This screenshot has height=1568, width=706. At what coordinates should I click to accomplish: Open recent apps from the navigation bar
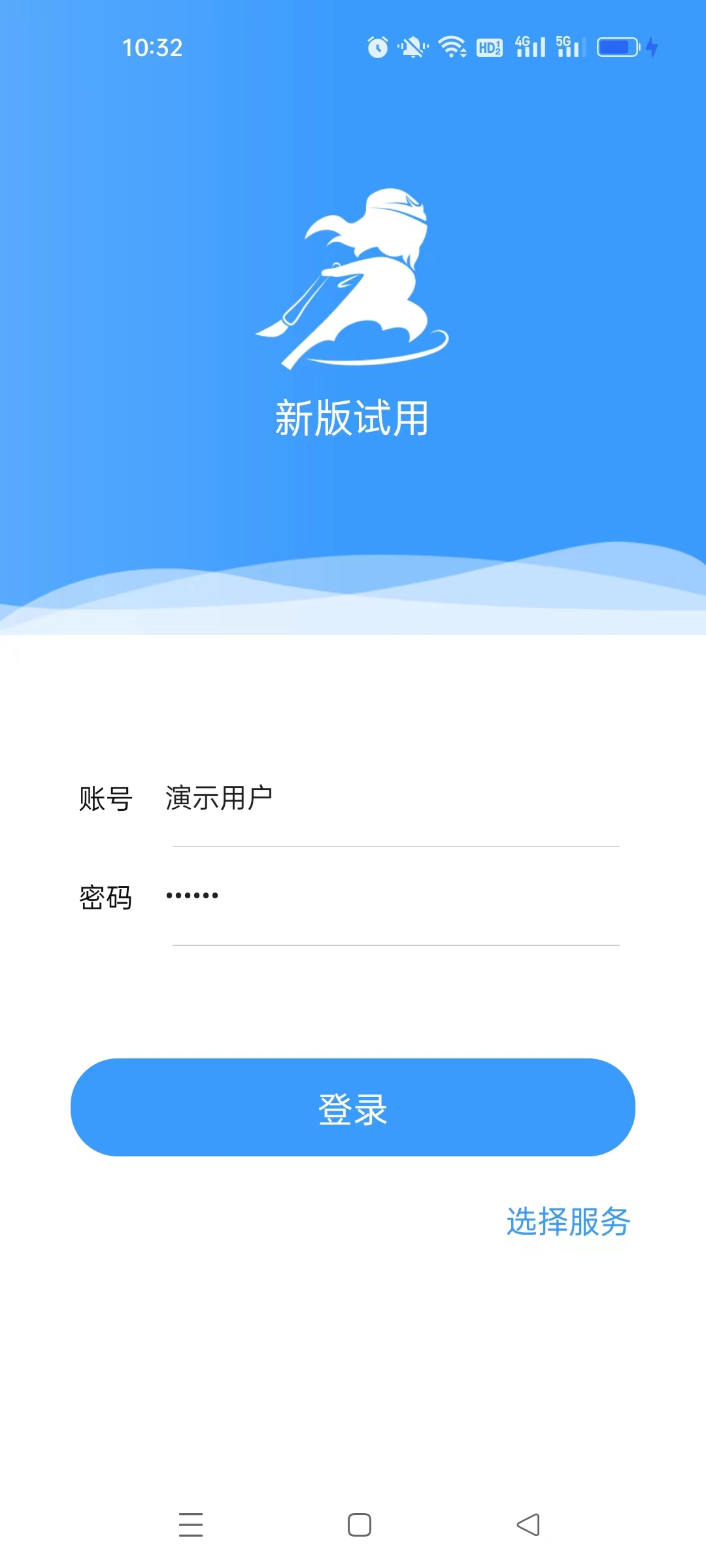(191, 1525)
